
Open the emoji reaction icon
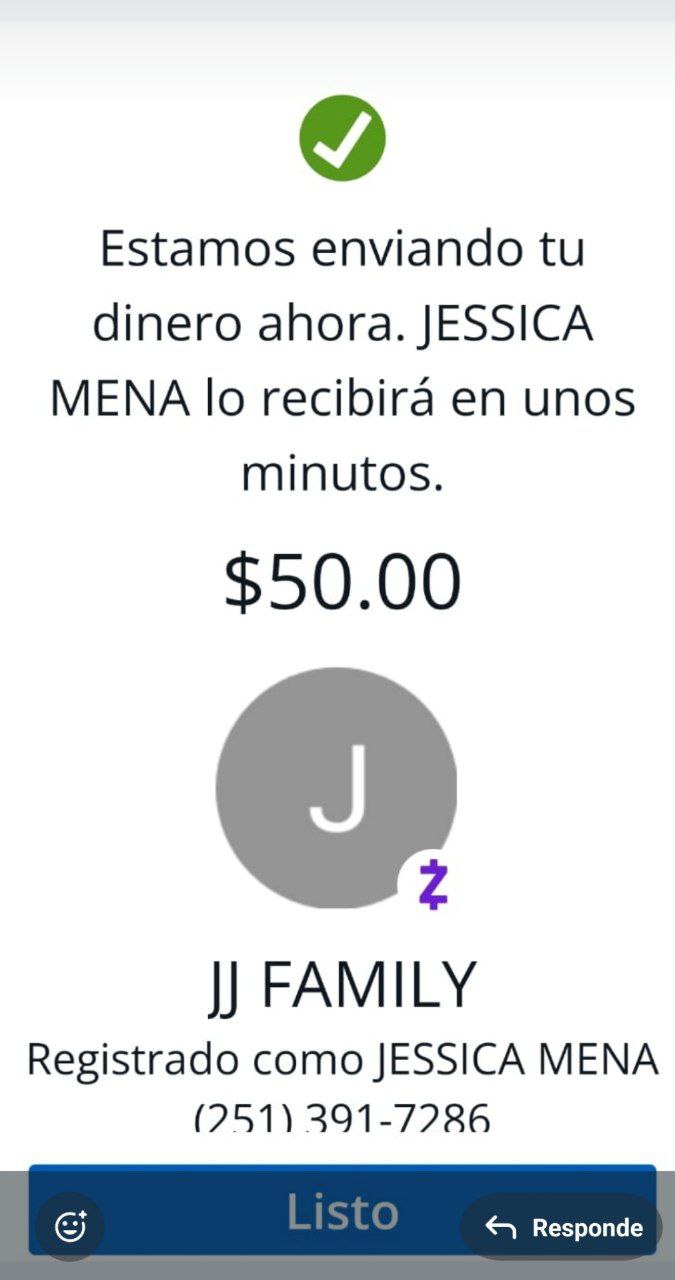click(70, 1226)
